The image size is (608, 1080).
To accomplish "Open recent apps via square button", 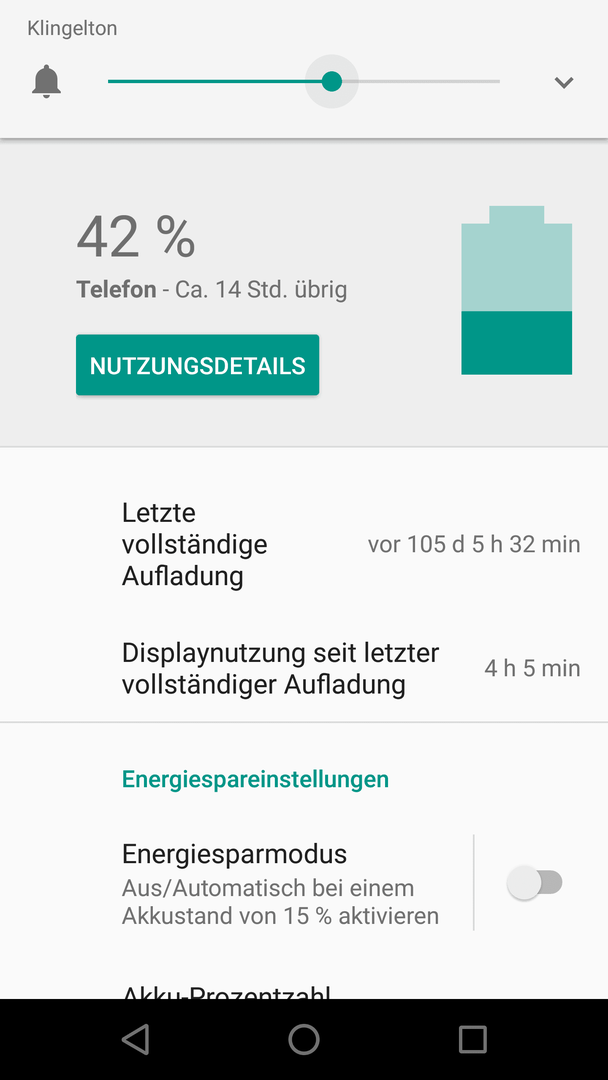I will pyautogui.click(x=472, y=1039).
